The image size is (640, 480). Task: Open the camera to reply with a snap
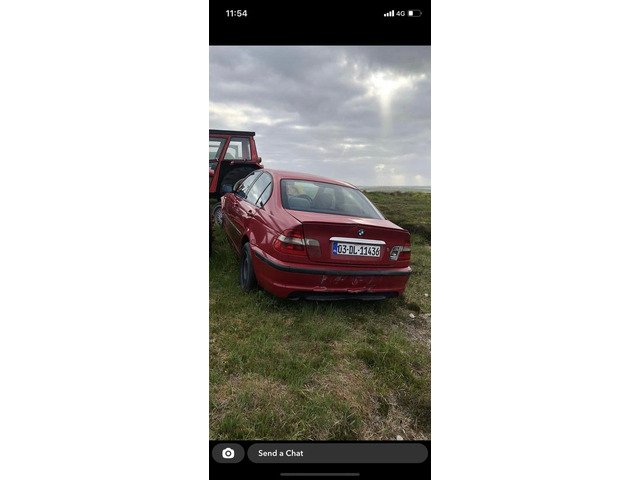(x=228, y=453)
